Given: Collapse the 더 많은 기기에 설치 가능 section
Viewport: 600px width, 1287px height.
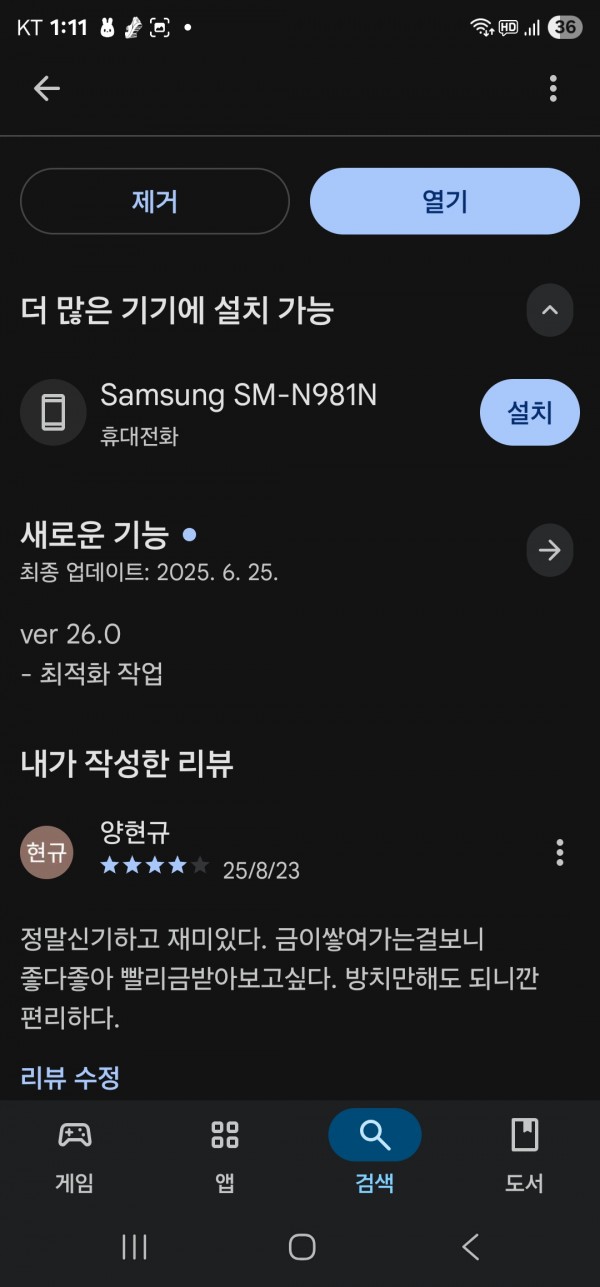Looking at the screenshot, I should point(550,310).
